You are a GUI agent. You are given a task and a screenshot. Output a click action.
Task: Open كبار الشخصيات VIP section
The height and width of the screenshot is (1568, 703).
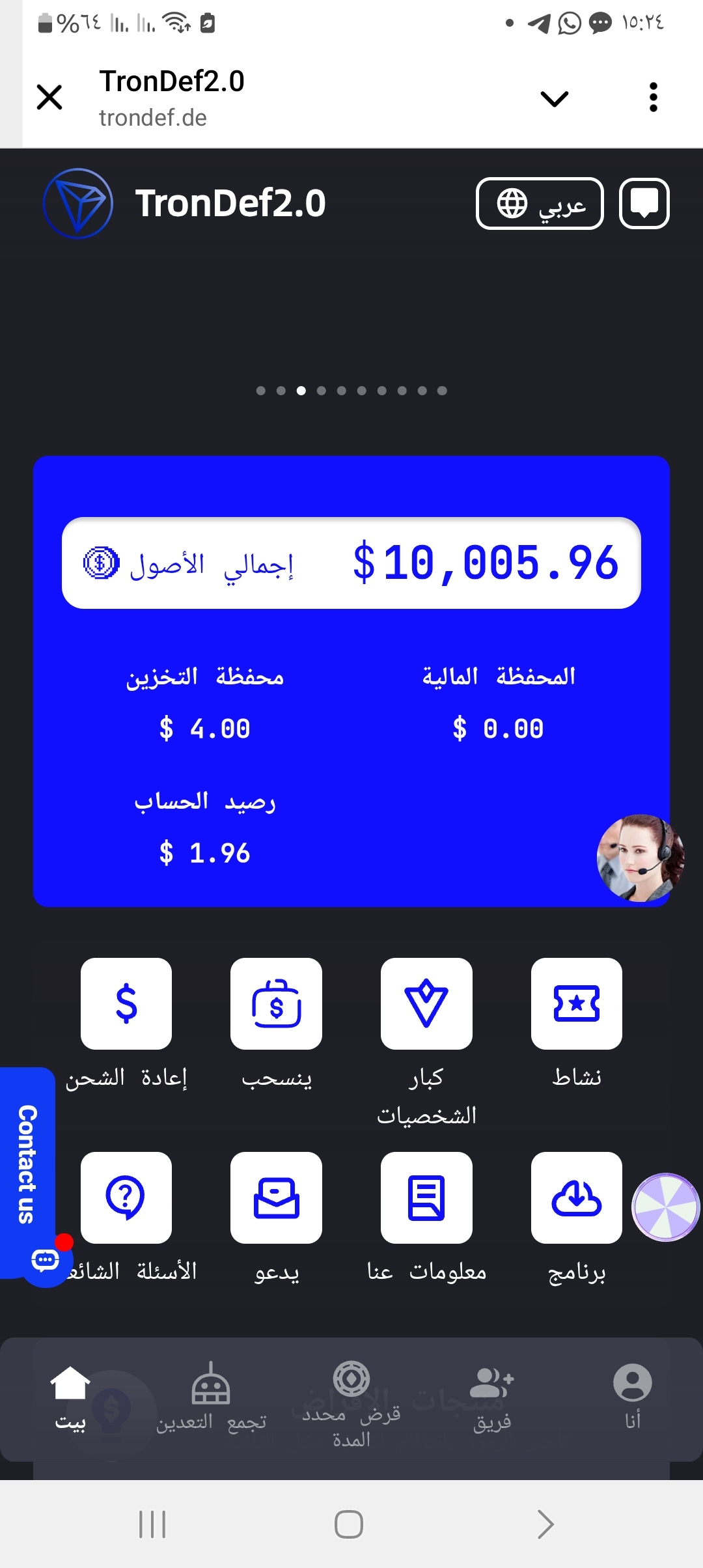426,1003
